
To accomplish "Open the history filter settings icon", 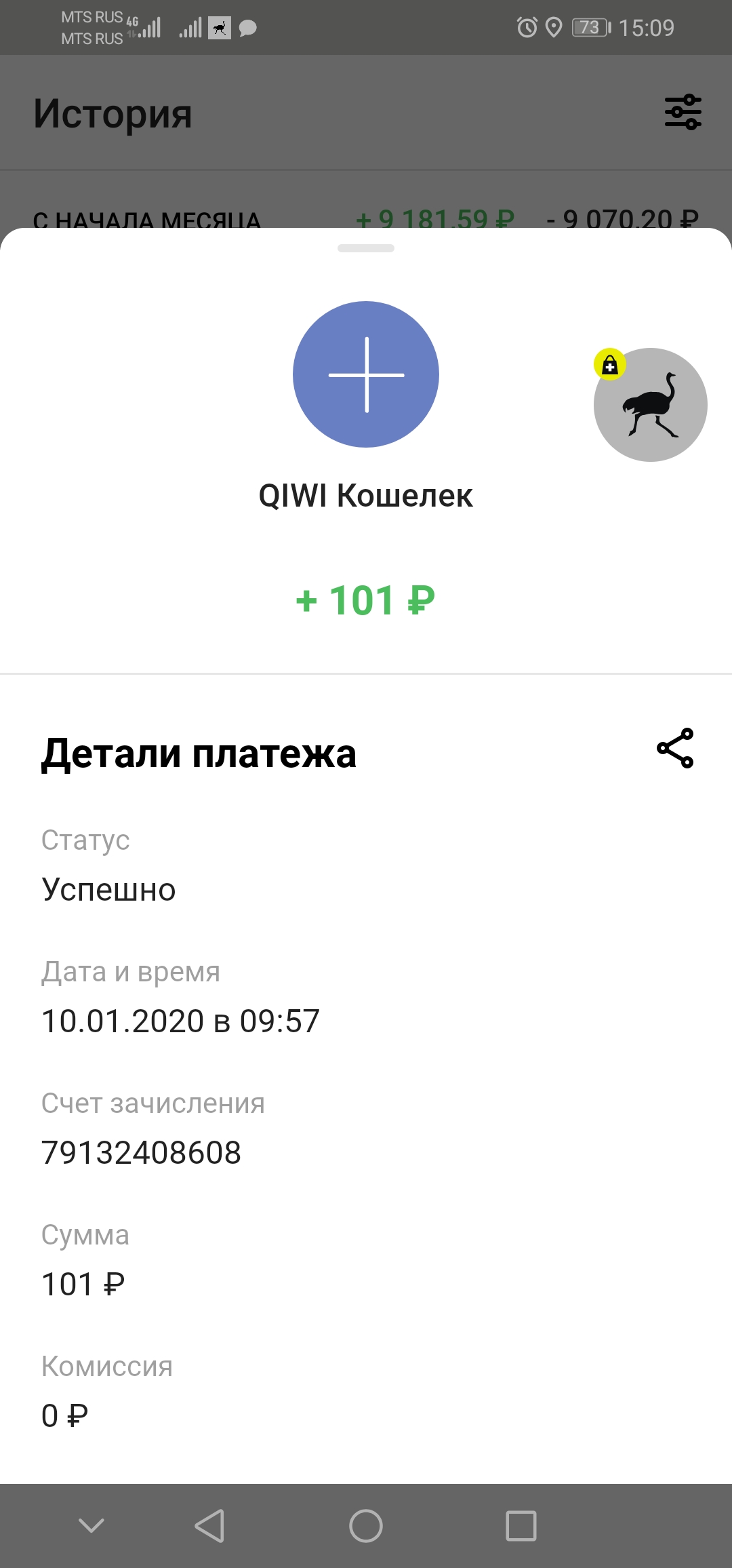I will click(x=683, y=112).
